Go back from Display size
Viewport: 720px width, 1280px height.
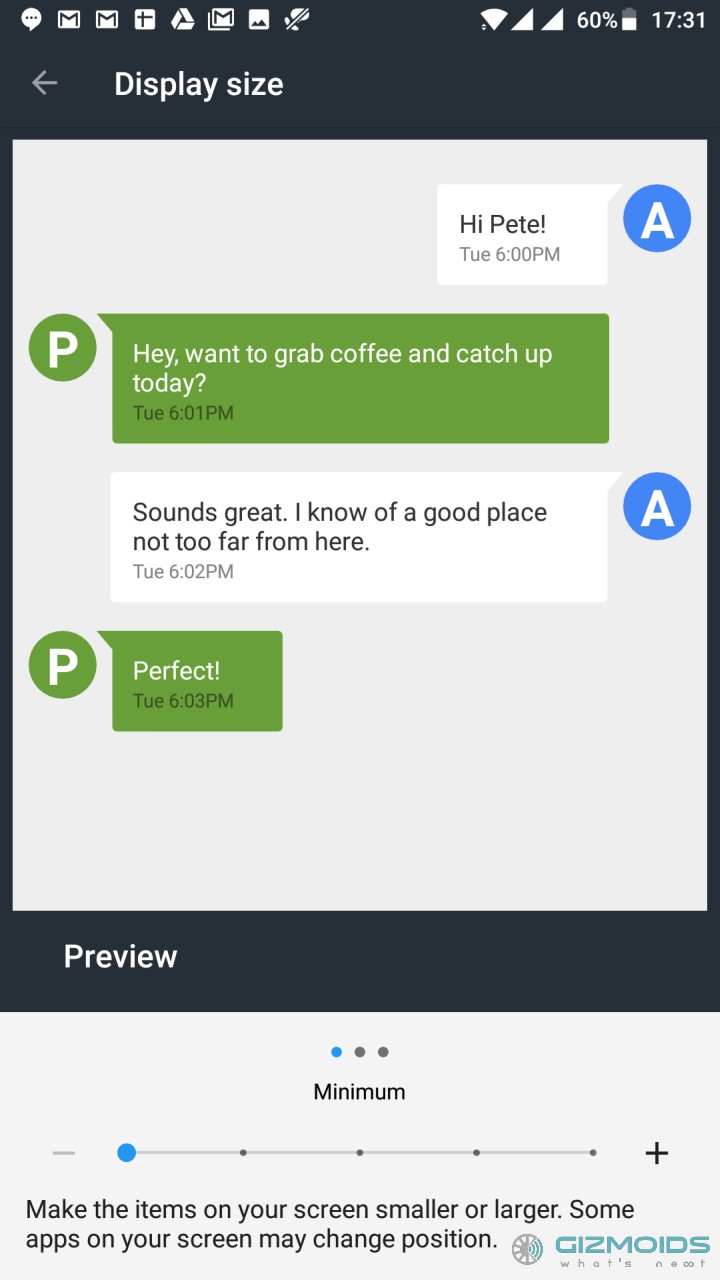click(45, 84)
